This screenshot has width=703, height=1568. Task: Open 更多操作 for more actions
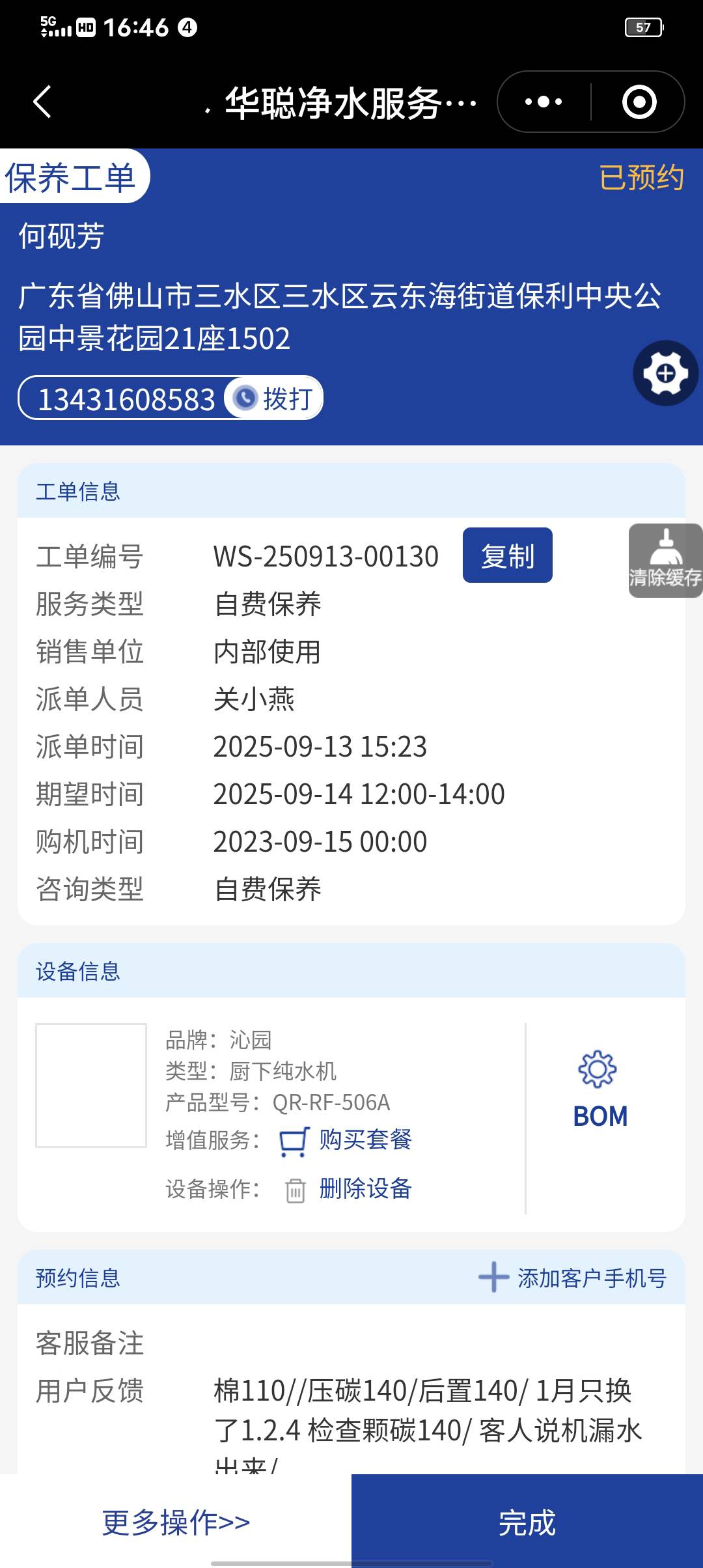click(176, 1522)
